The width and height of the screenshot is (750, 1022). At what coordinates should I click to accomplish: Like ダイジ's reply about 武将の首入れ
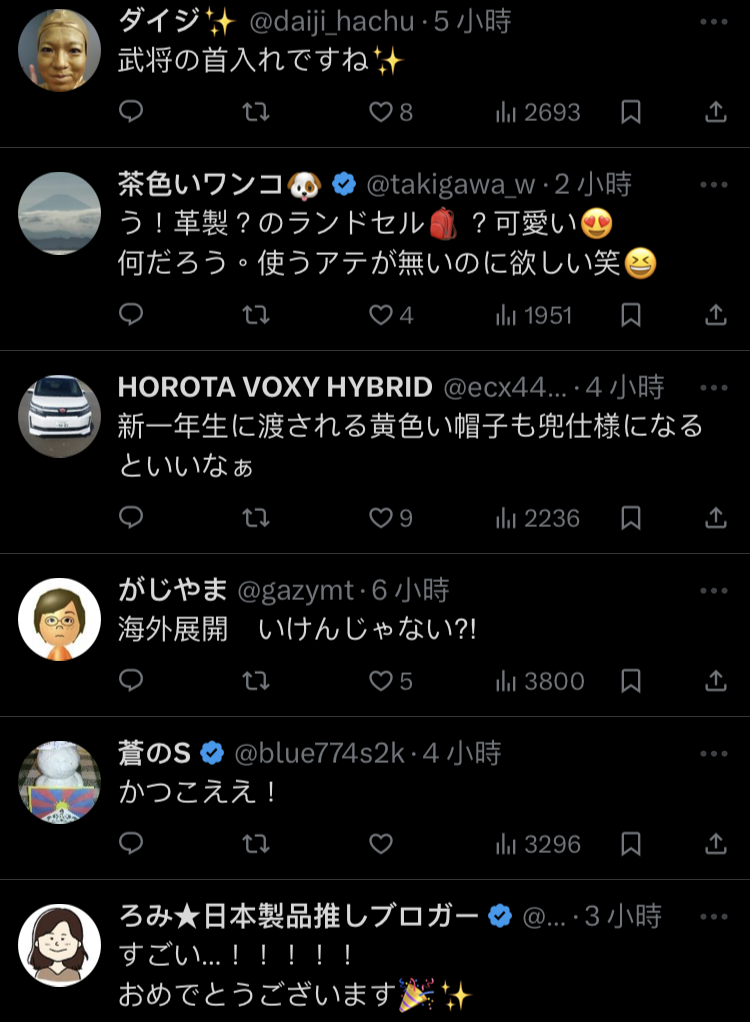tap(381, 113)
